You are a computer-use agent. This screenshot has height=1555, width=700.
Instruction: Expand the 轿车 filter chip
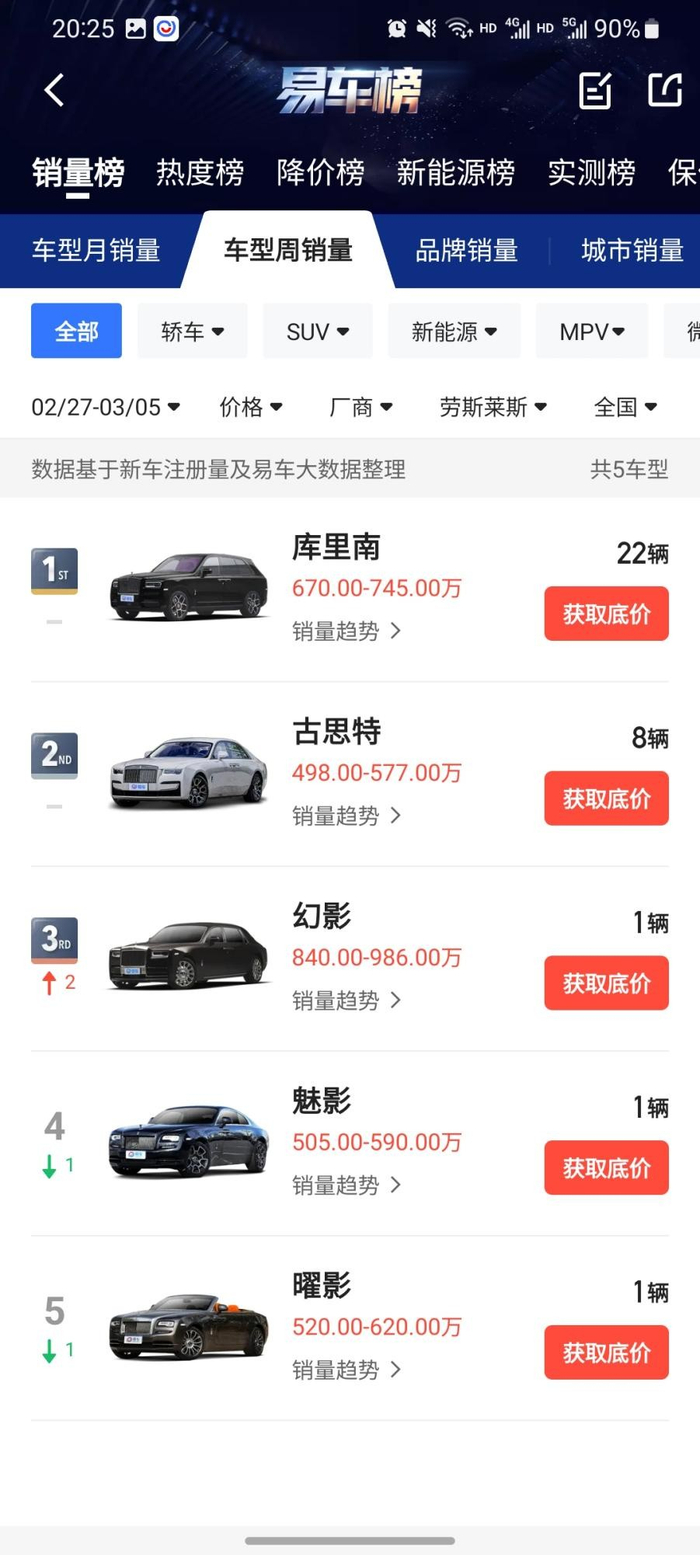click(192, 332)
